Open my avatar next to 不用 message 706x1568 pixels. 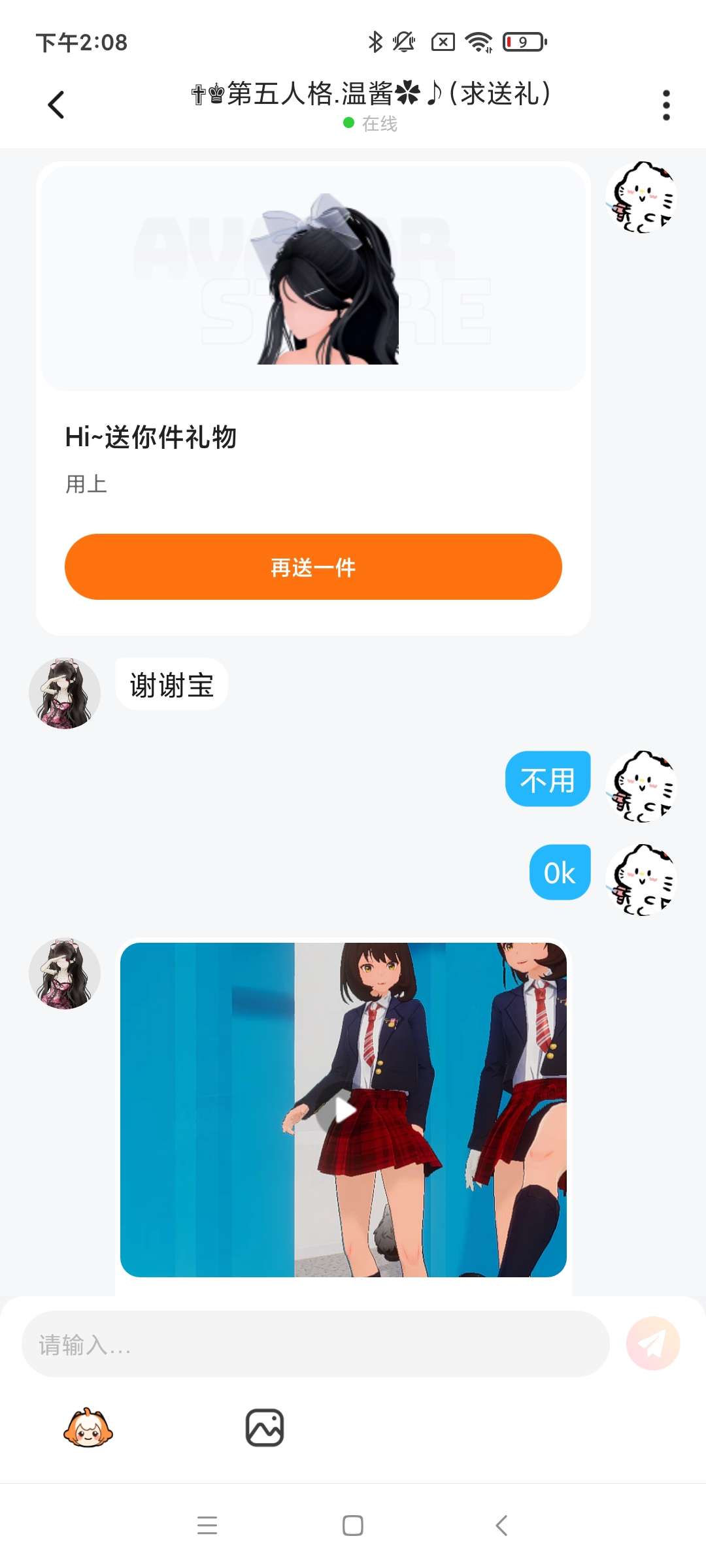point(641,786)
